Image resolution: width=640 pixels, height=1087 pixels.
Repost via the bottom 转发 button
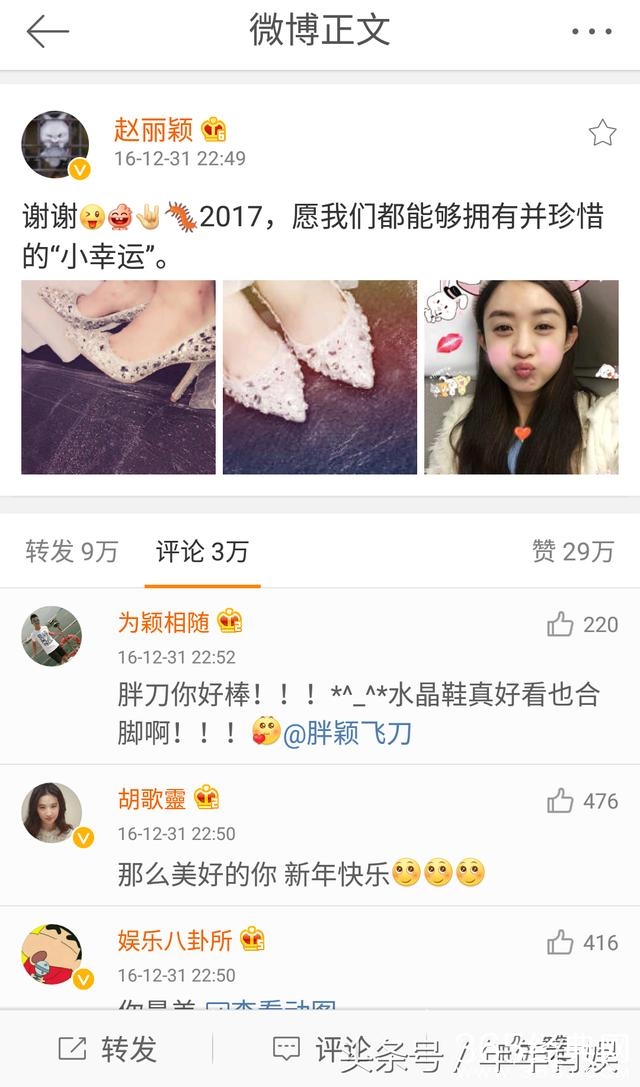pos(108,1049)
